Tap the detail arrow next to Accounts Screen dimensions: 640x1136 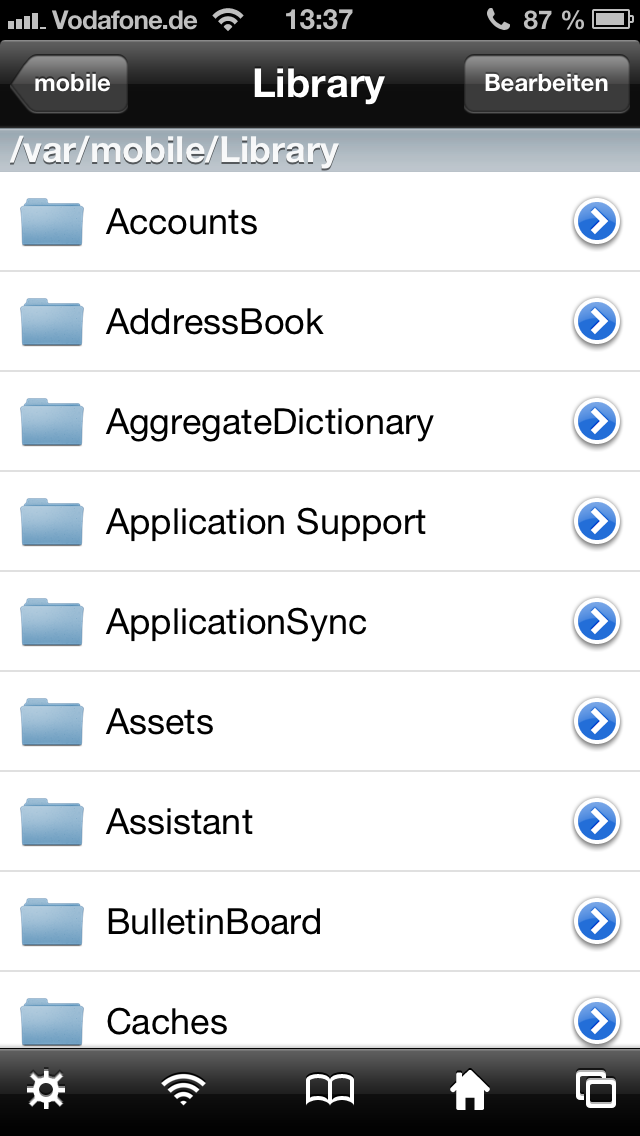pyautogui.click(x=597, y=222)
